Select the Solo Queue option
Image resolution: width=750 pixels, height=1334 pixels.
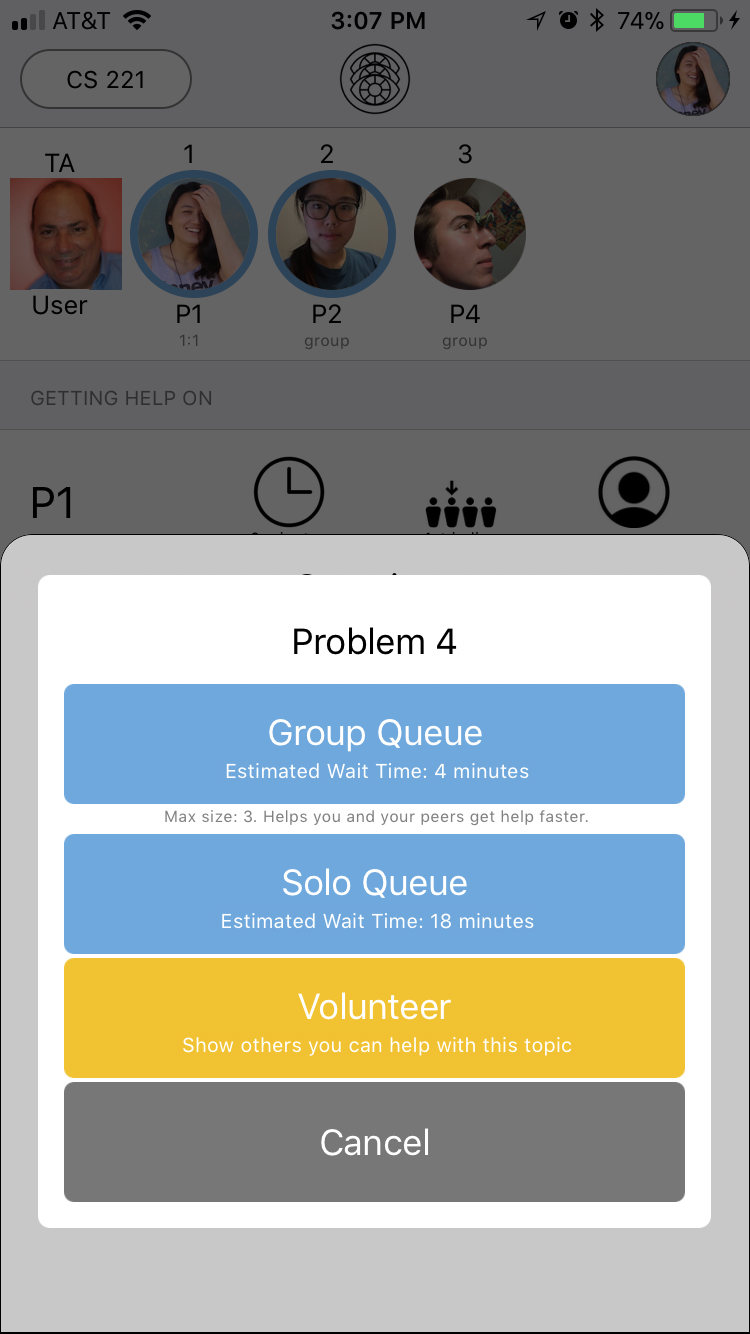click(x=374, y=894)
